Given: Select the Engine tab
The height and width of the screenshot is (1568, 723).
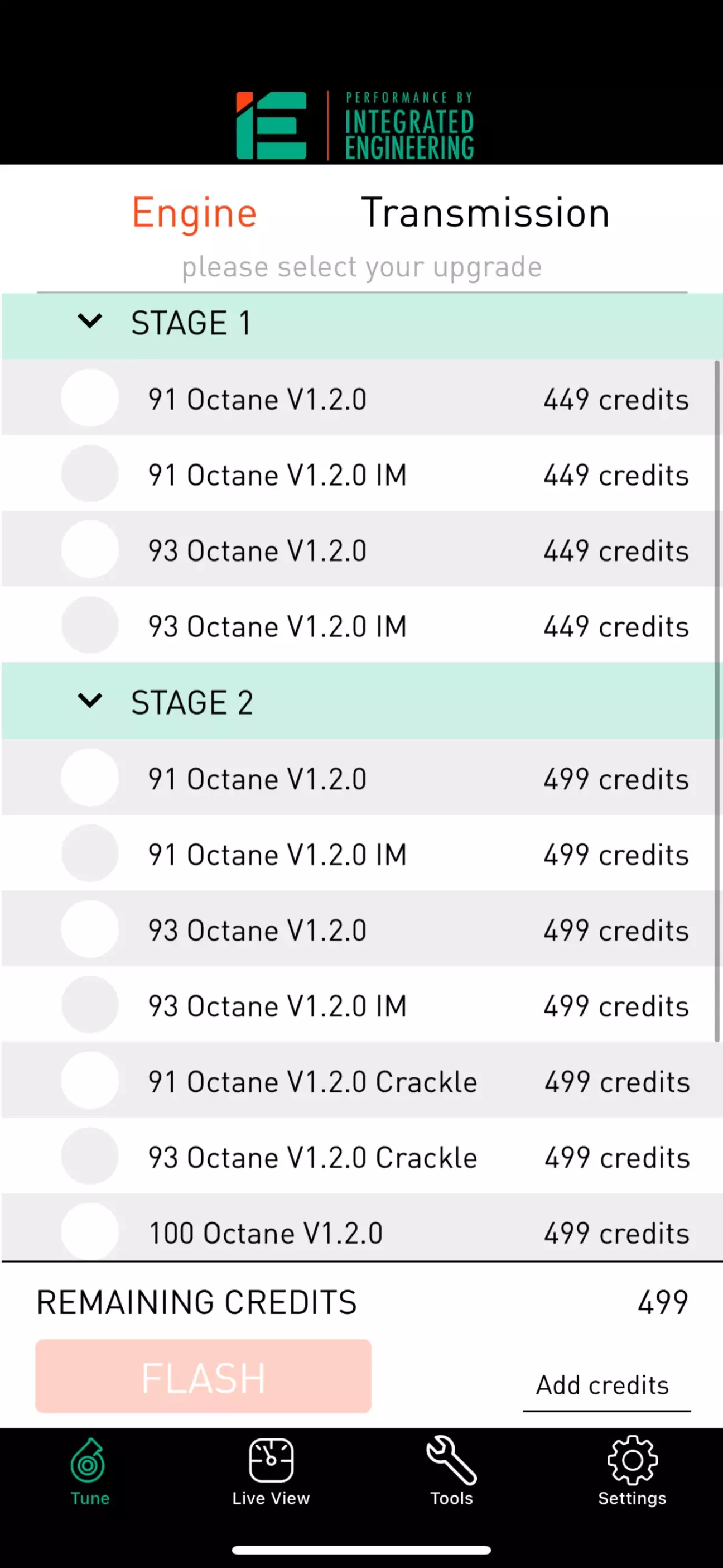Looking at the screenshot, I should click(x=194, y=214).
